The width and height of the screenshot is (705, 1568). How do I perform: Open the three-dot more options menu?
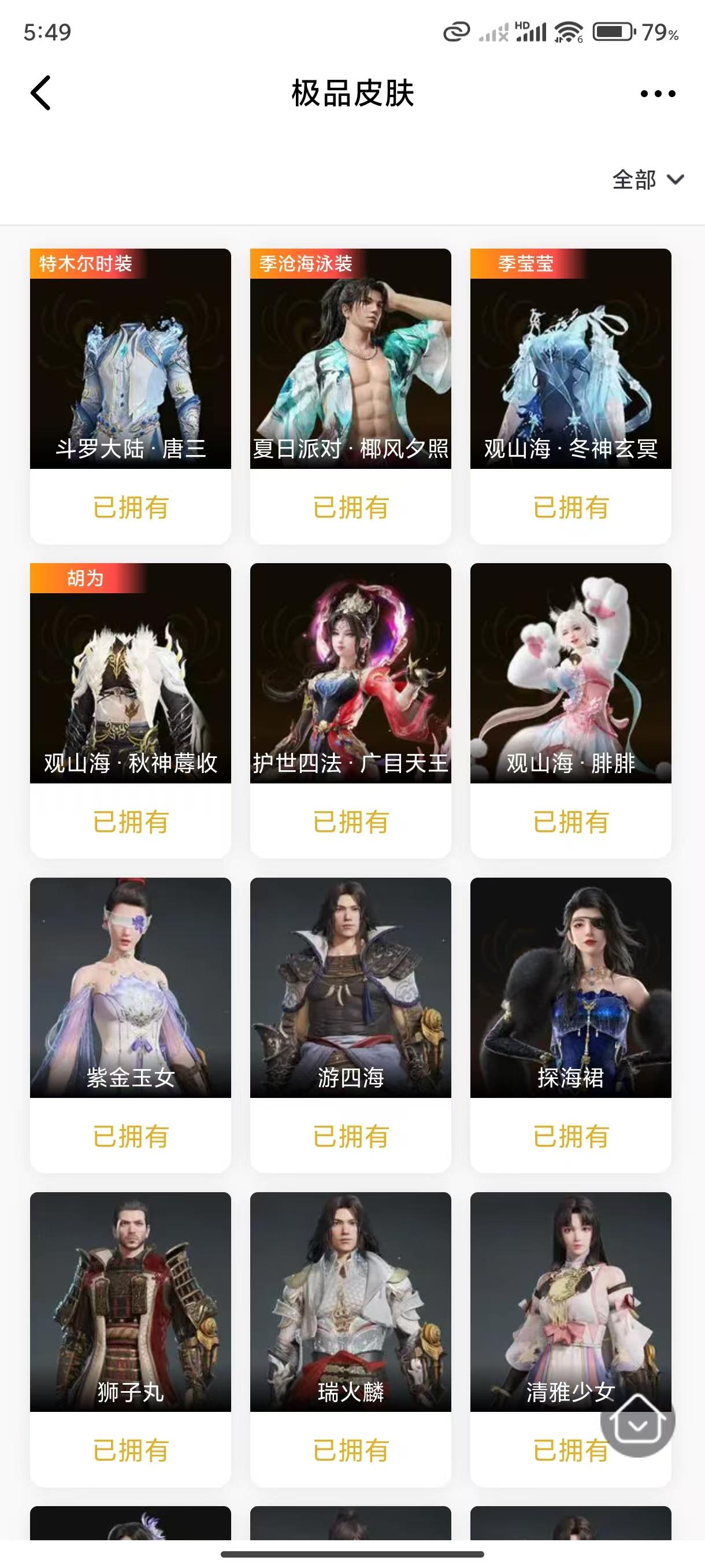pos(658,93)
